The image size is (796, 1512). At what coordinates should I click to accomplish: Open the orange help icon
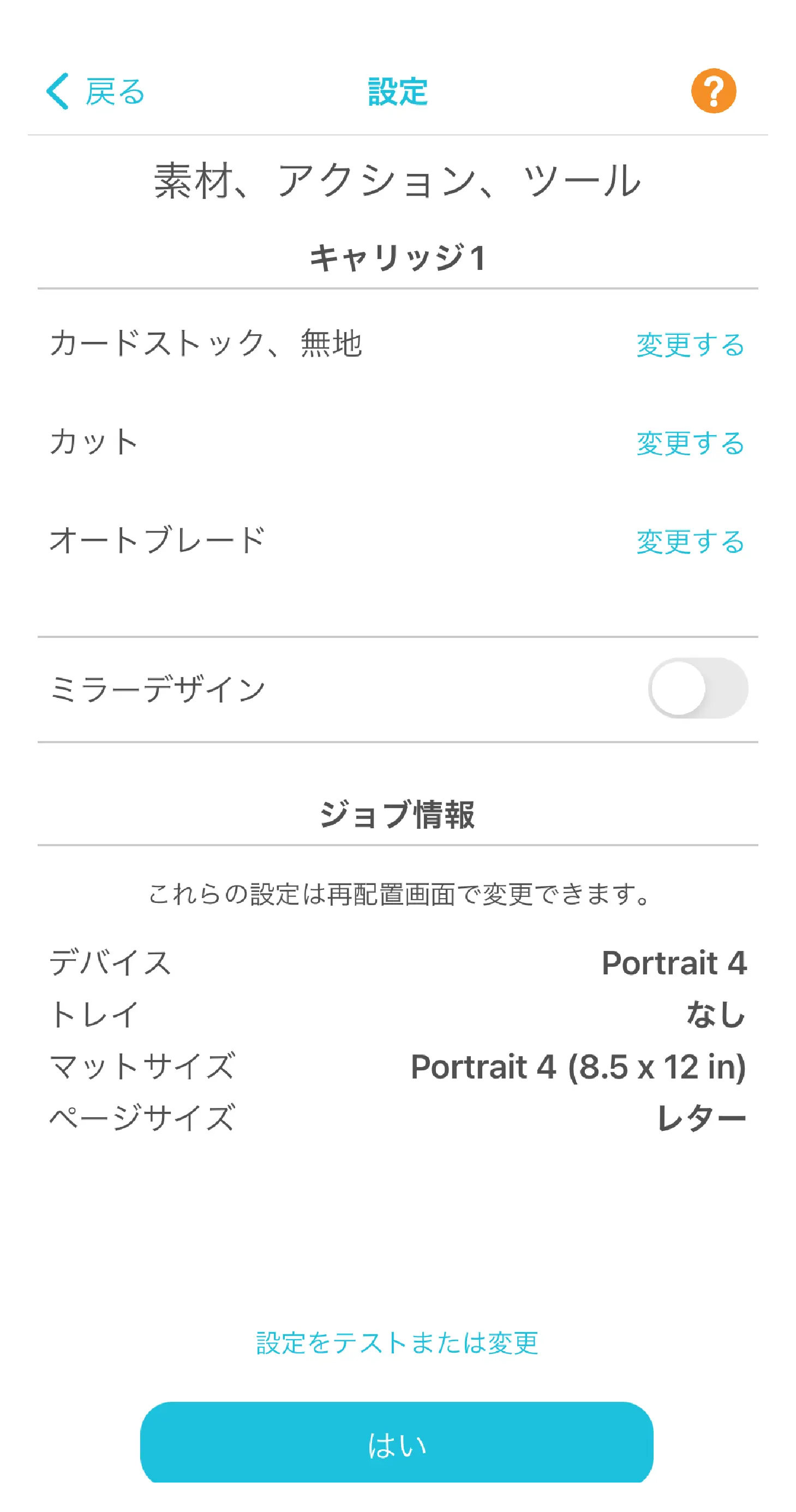[713, 91]
